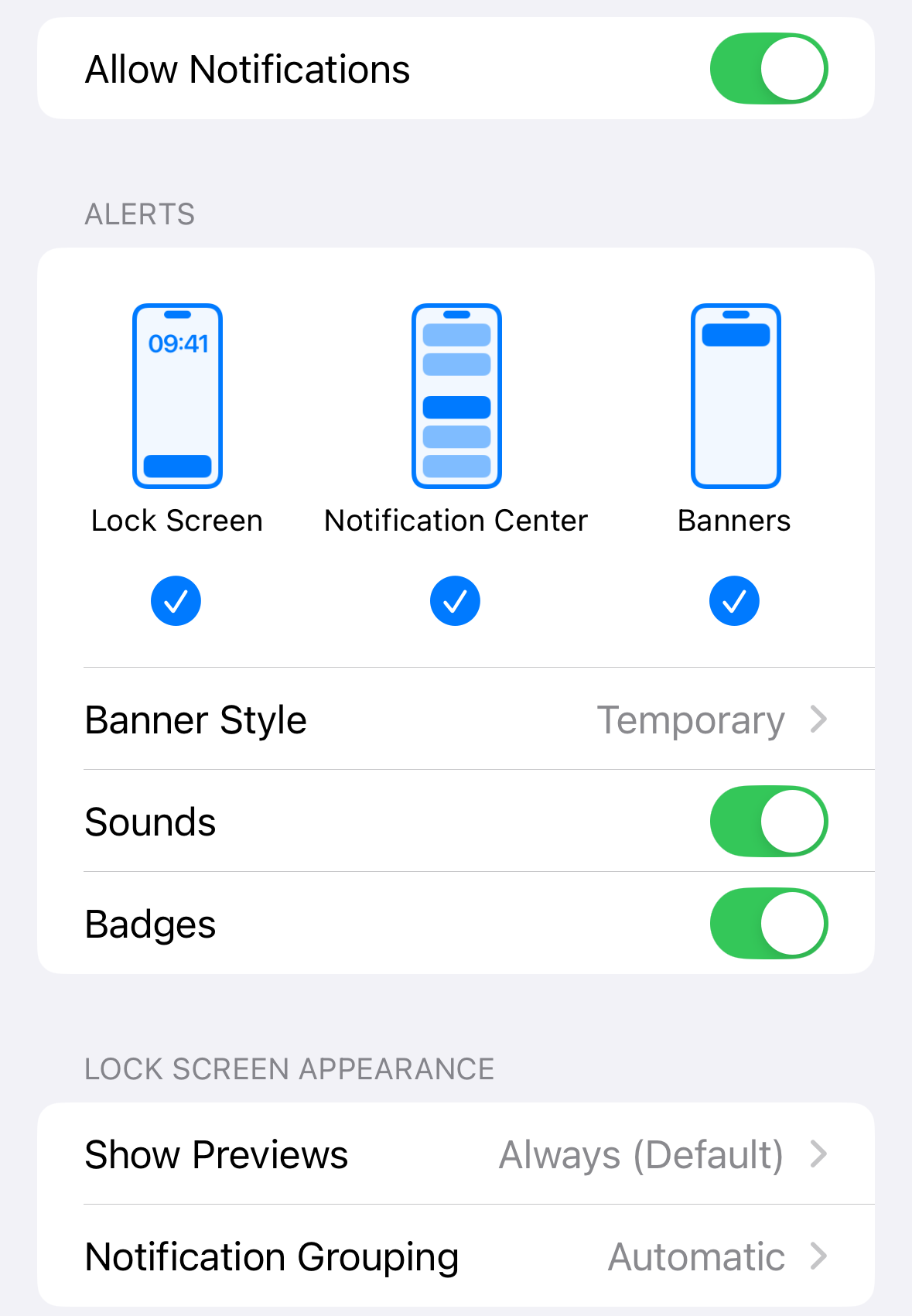Tap the stacked notifications phone illustration

456,395
